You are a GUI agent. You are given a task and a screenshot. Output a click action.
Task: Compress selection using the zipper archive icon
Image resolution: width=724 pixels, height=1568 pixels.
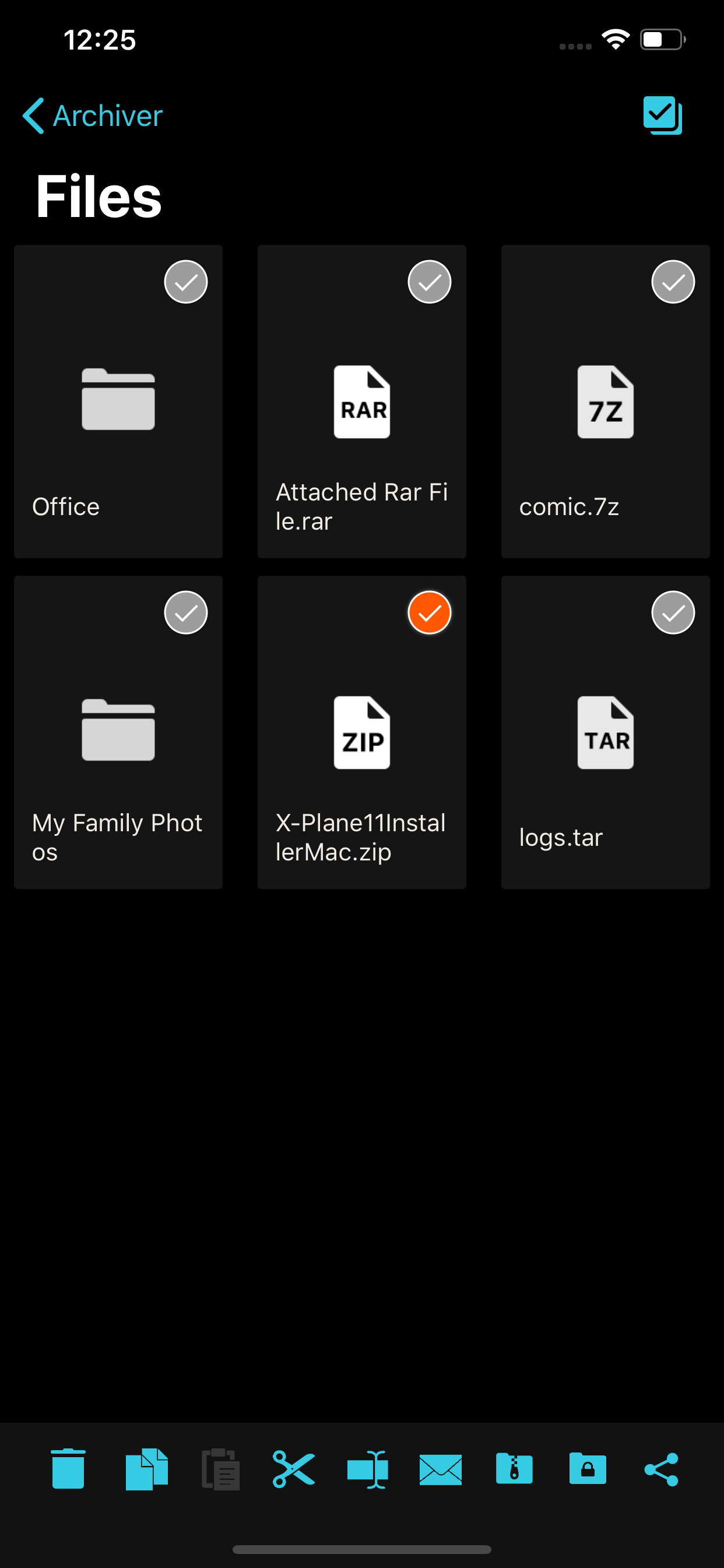pos(514,1468)
